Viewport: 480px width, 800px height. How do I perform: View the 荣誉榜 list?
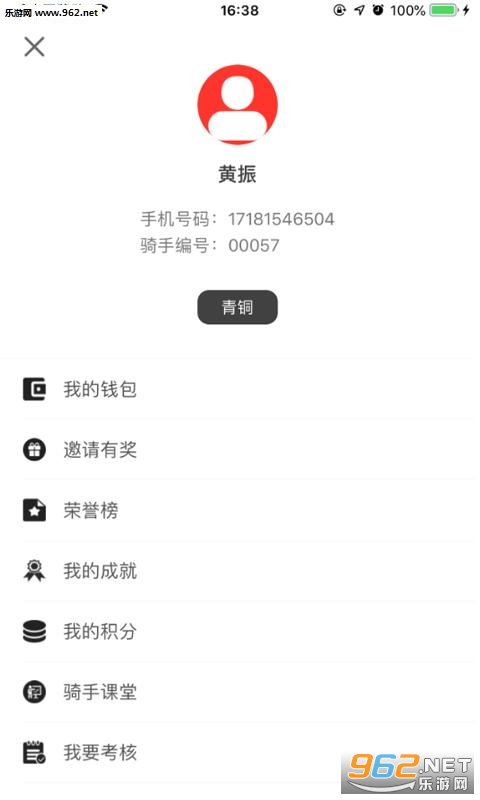click(x=240, y=510)
